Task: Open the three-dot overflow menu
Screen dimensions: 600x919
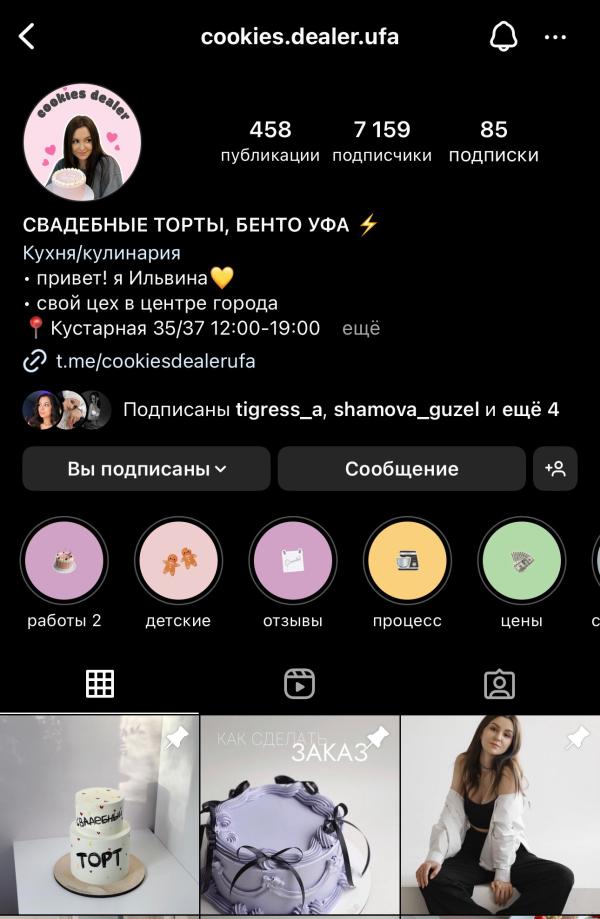Action: point(555,37)
